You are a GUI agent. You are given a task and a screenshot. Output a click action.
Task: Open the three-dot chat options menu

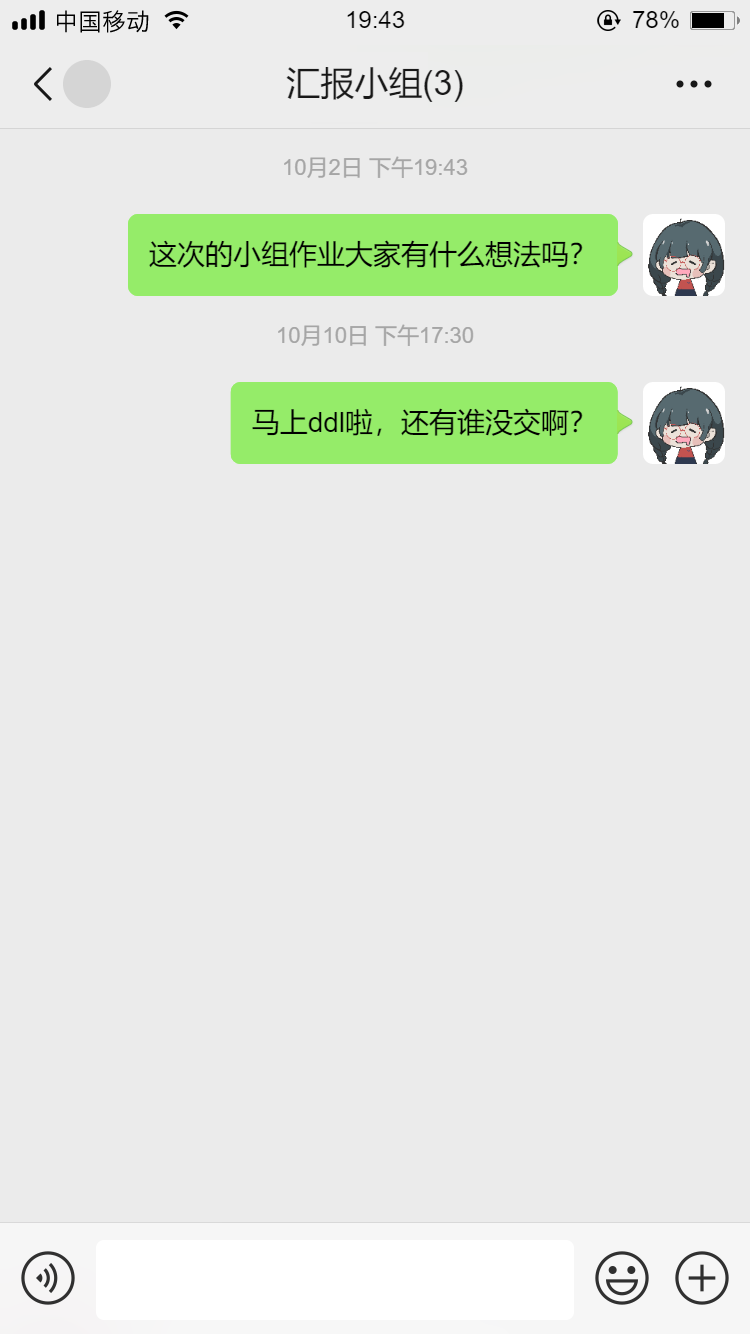(x=693, y=85)
